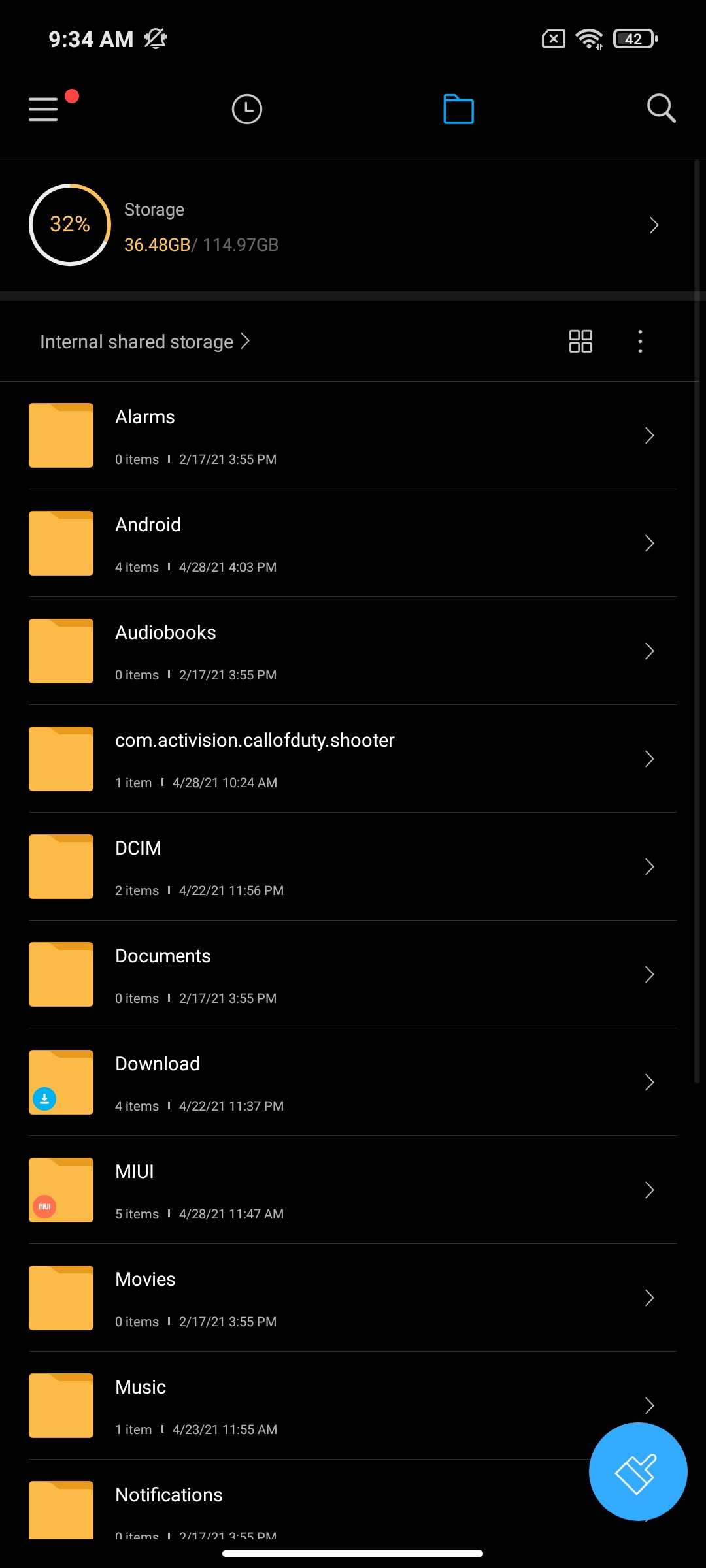Switch to the Recent files tab
Screen dimensions: 706x1568
tap(247, 109)
